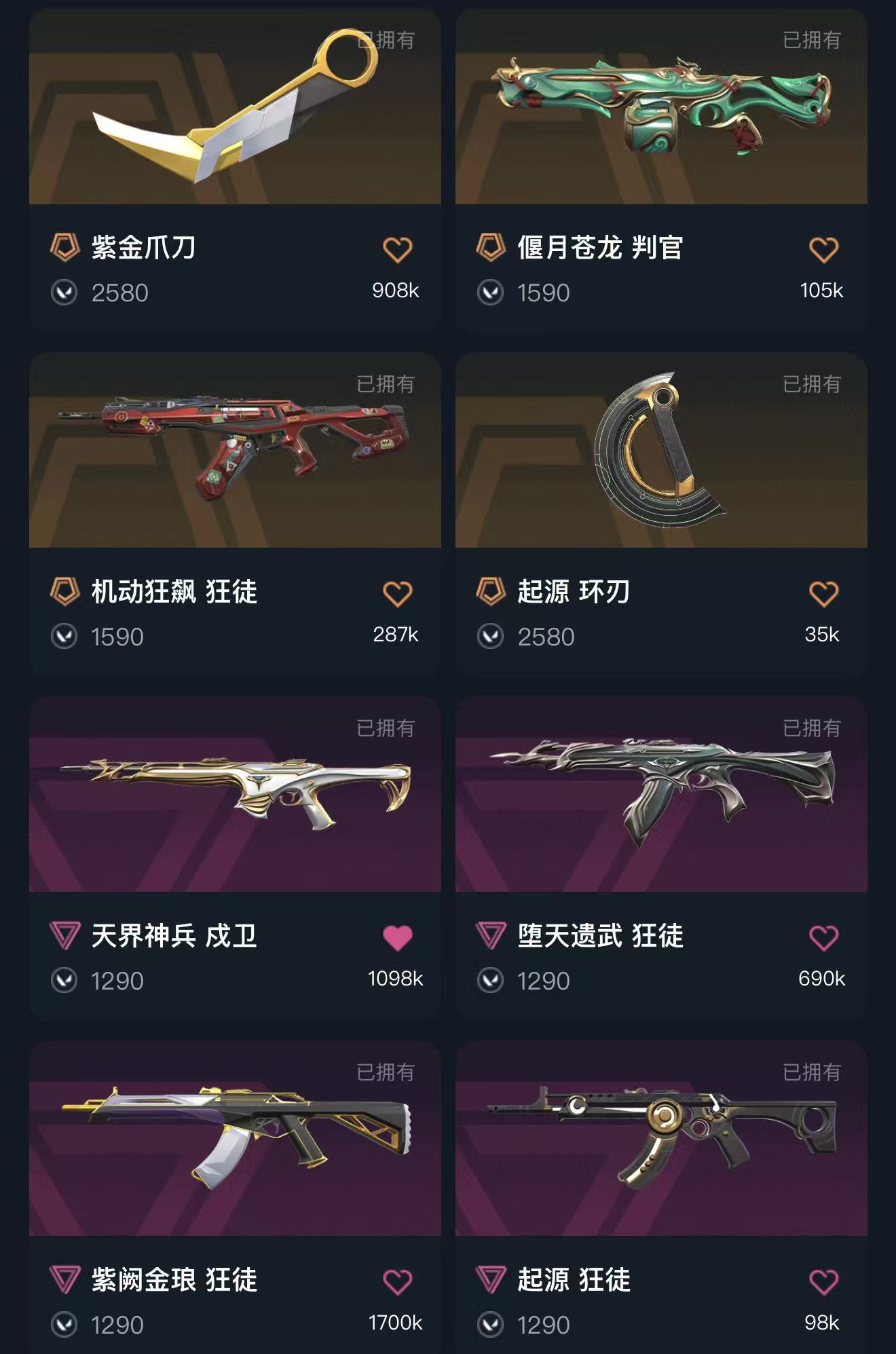Tap the heart on 起源 狂徒
The image size is (896, 1354).
coord(823,1282)
